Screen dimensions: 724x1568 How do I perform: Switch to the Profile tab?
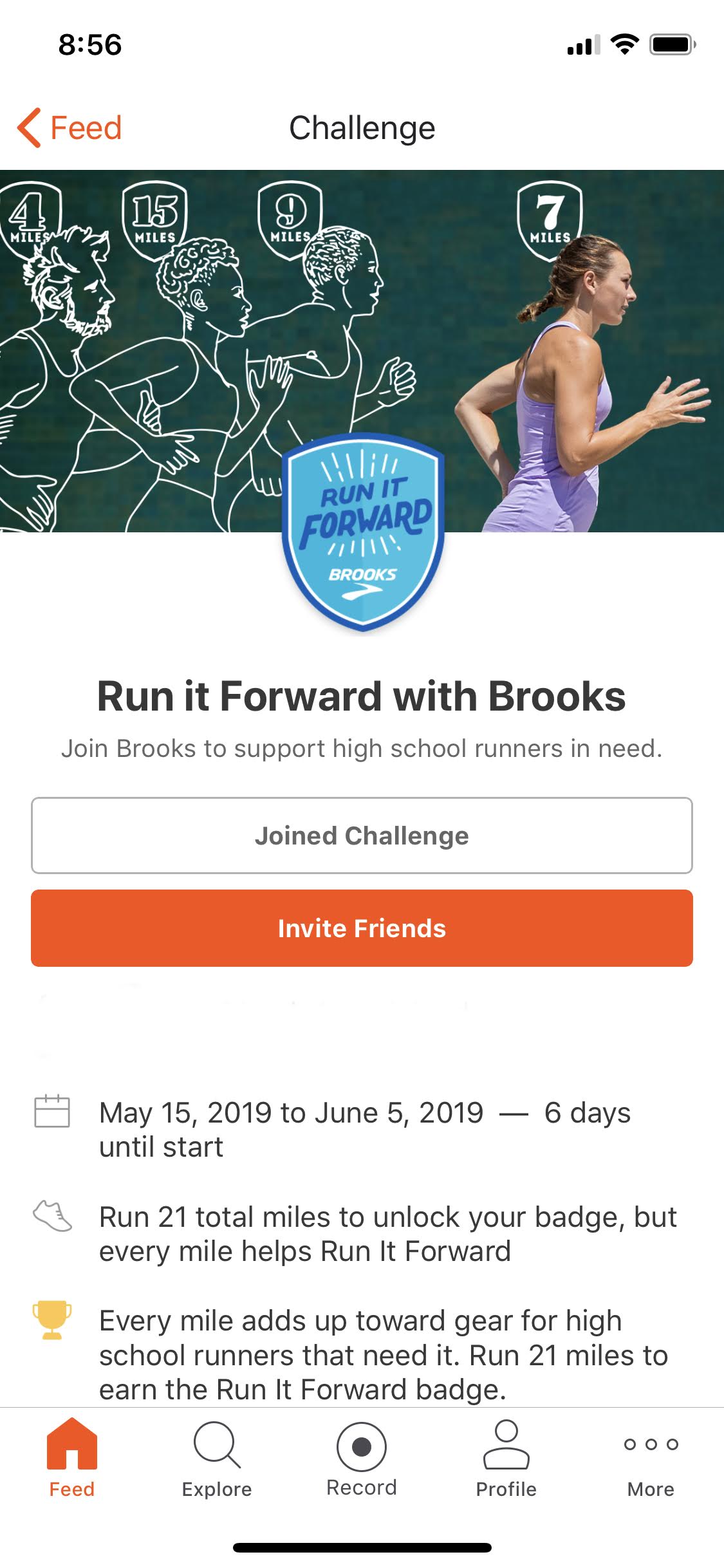[x=506, y=1459]
